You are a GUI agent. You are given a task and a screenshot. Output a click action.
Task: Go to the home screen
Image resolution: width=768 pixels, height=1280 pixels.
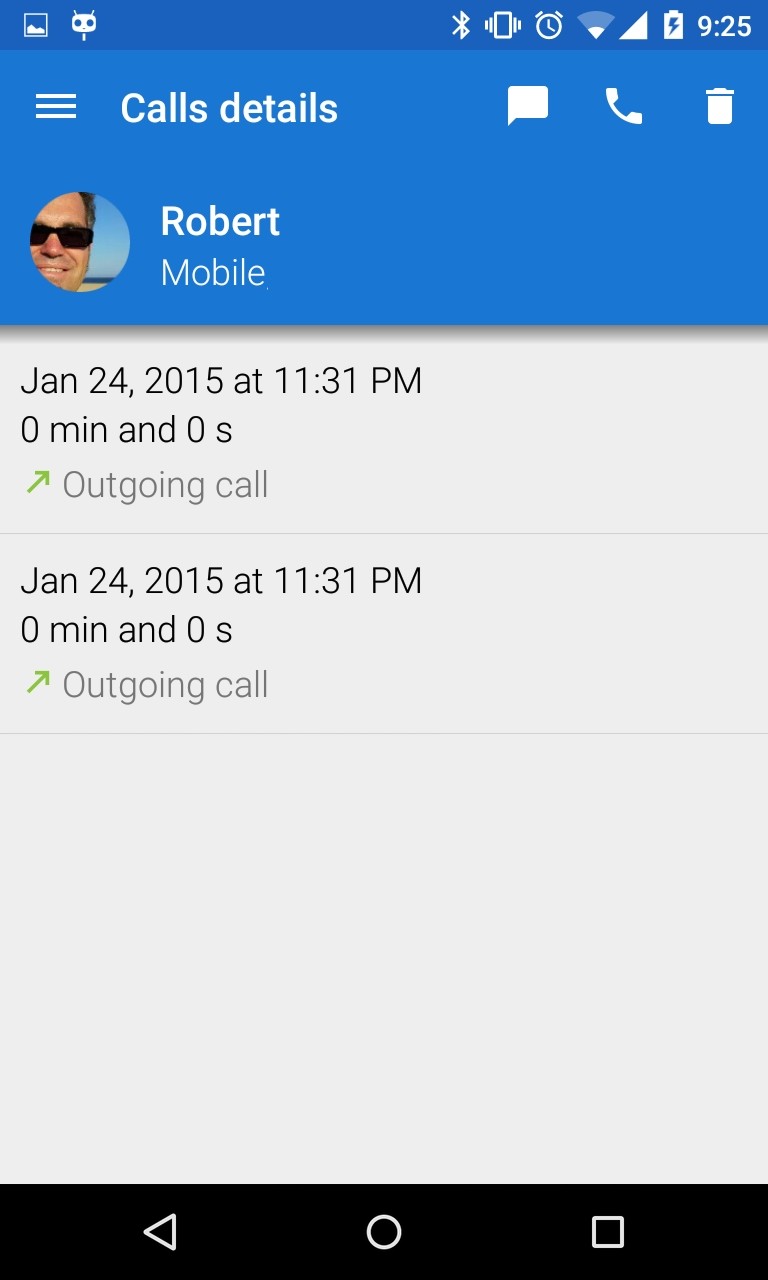click(x=384, y=1232)
